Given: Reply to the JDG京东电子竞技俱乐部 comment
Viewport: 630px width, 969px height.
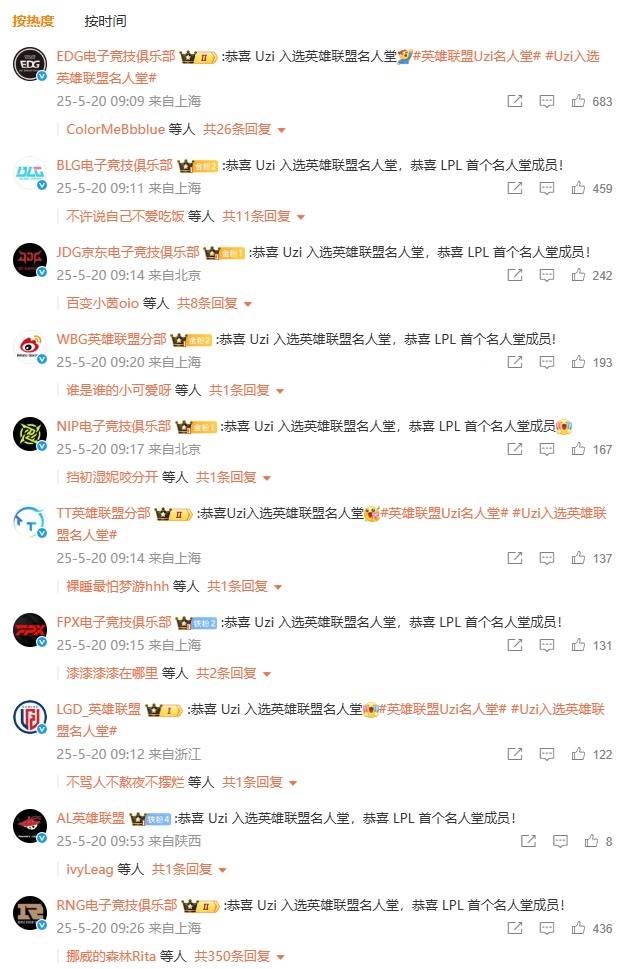Looking at the screenshot, I should click(547, 275).
